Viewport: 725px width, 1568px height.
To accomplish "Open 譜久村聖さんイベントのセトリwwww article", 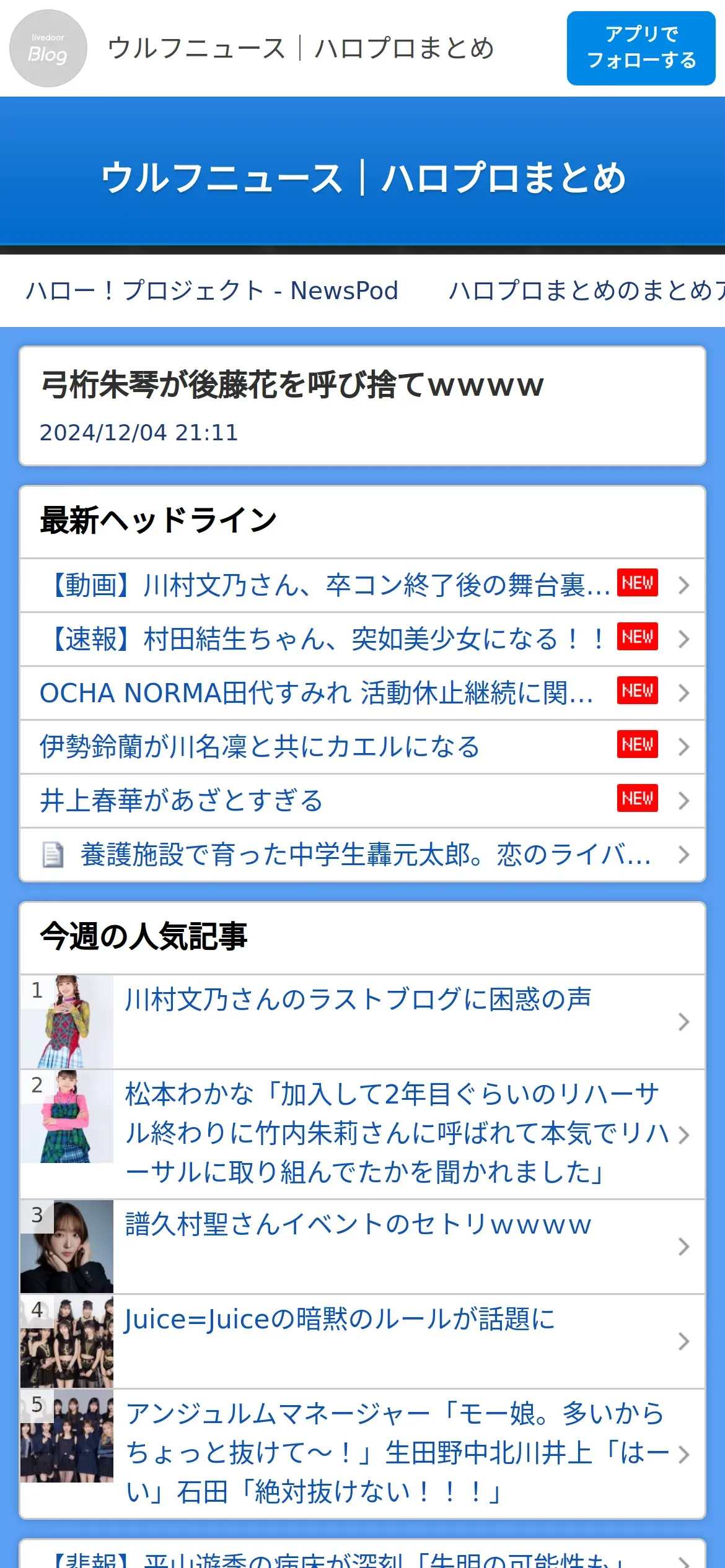I will click(x=358, y=1225).
